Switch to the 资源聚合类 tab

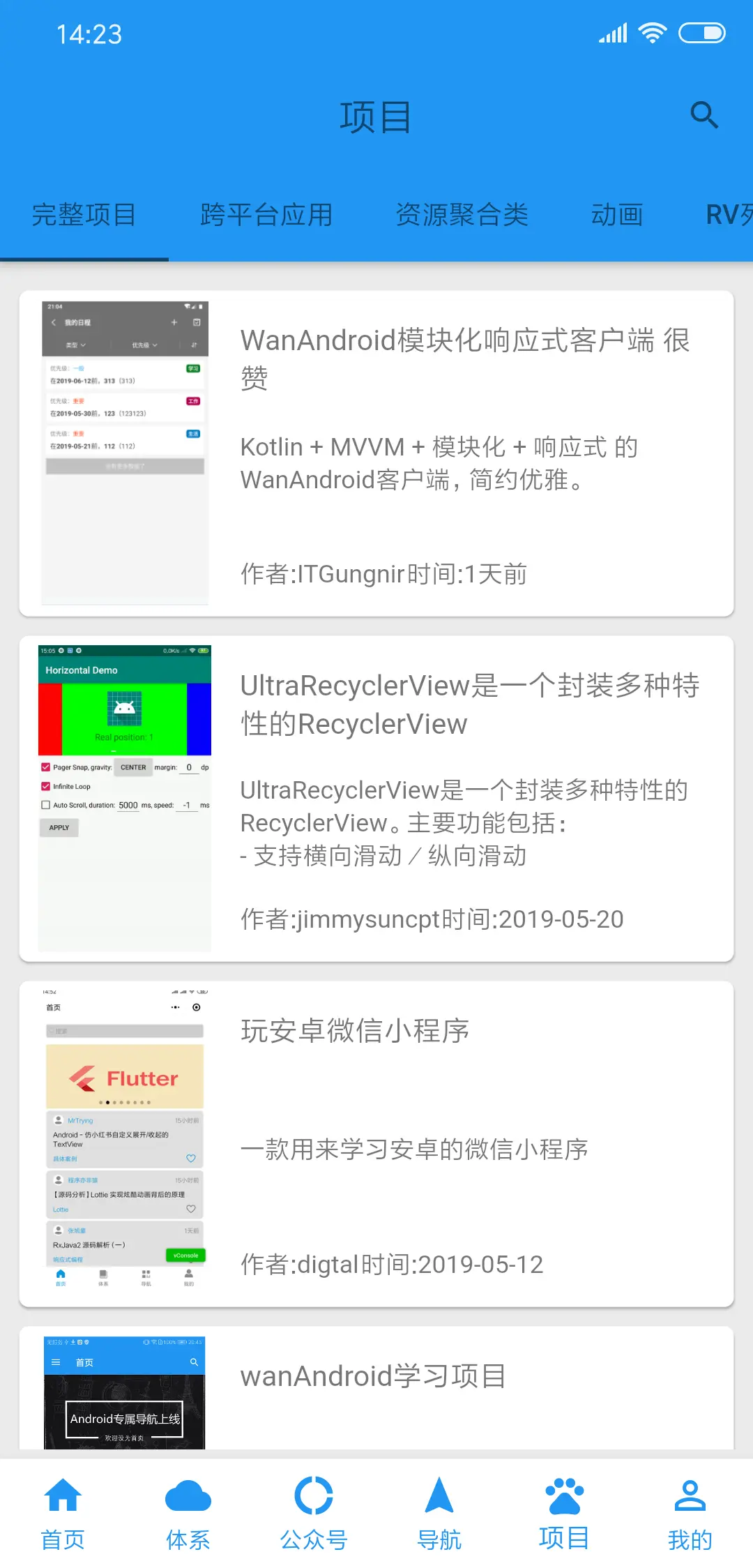462,215
